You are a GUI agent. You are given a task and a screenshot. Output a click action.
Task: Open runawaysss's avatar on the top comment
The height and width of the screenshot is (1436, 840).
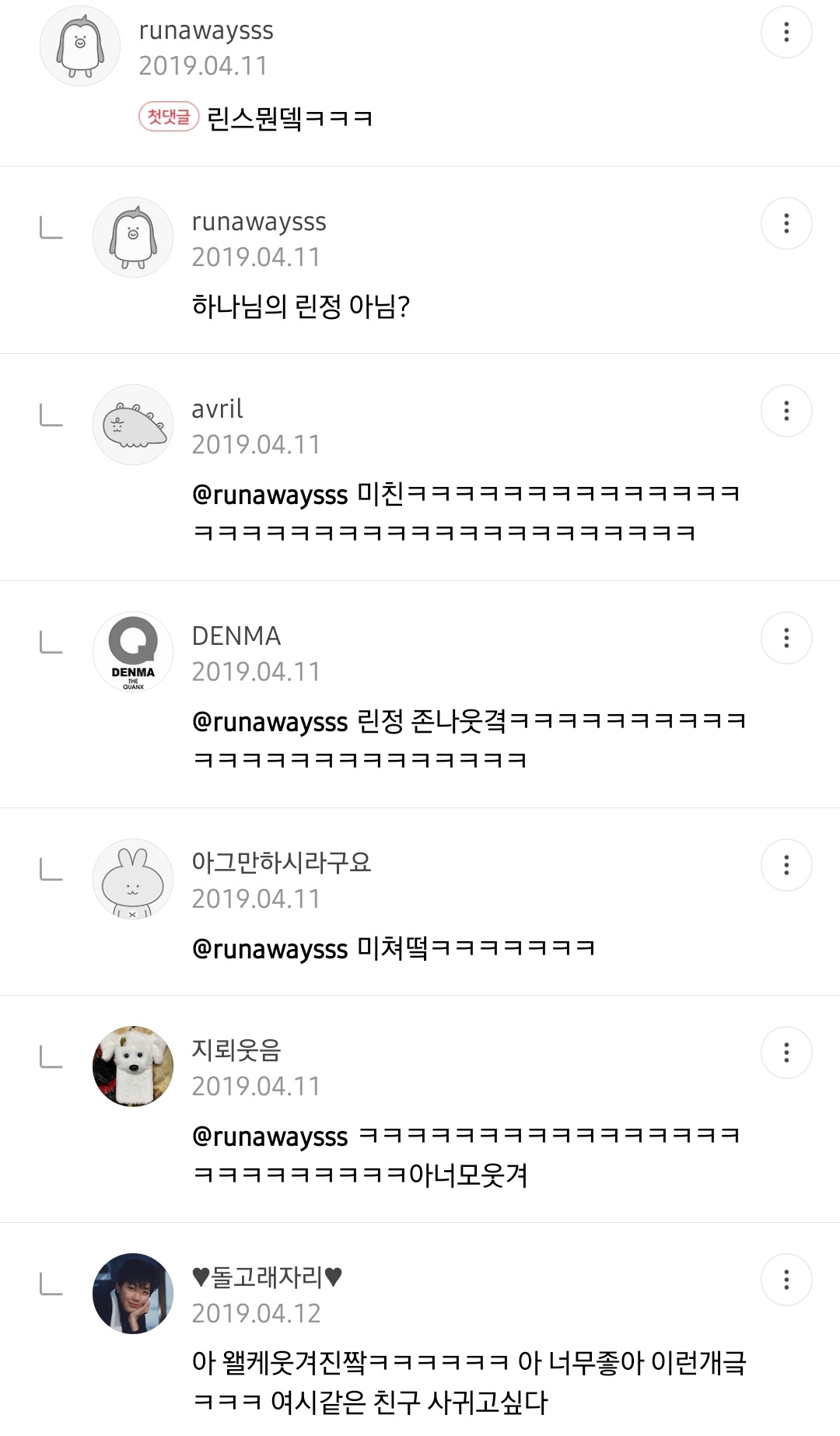click(80, 47)
